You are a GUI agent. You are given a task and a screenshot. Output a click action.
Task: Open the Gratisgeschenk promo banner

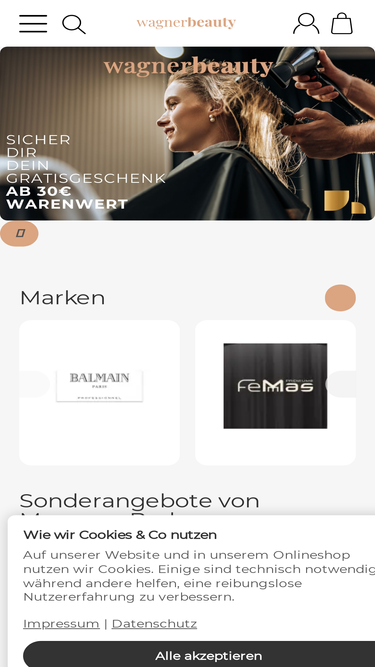point(188,133)
